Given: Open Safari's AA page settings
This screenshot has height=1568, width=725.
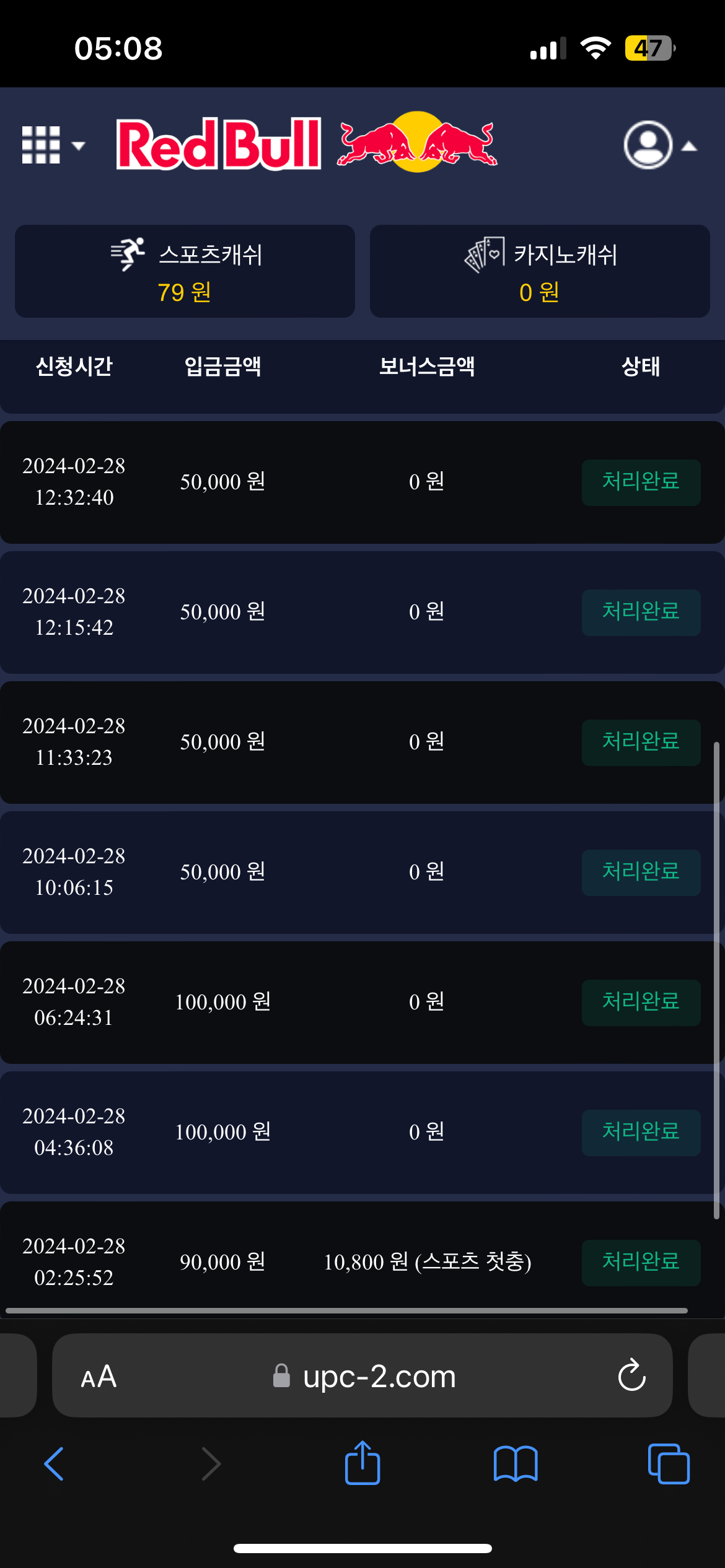Looking at the screenshot, I should tap(99, 1377).
